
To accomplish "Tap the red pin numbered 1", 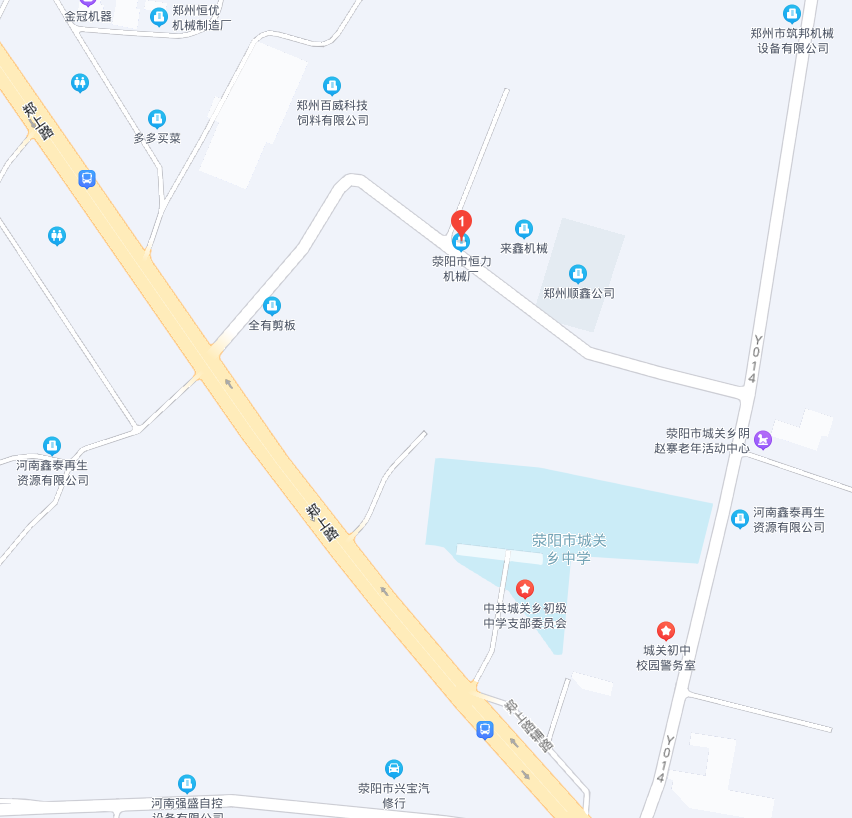I will click(461, 222).
